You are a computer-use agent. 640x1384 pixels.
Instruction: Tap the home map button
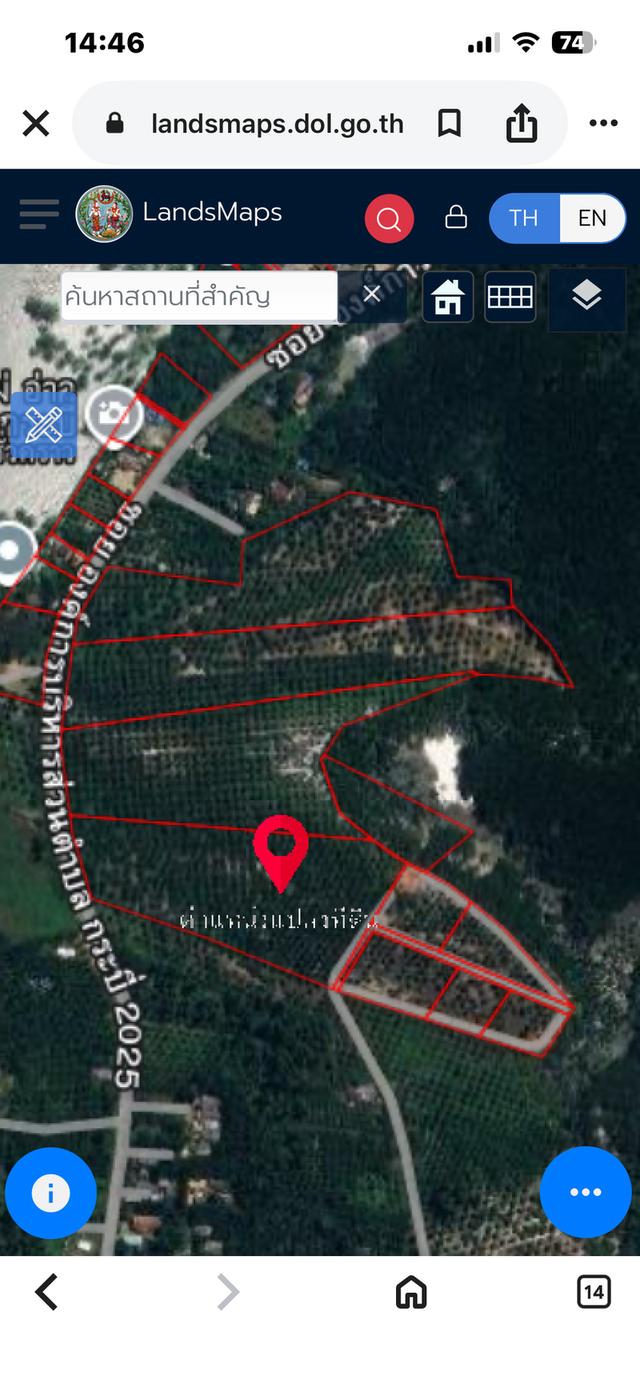coord(447,297)
